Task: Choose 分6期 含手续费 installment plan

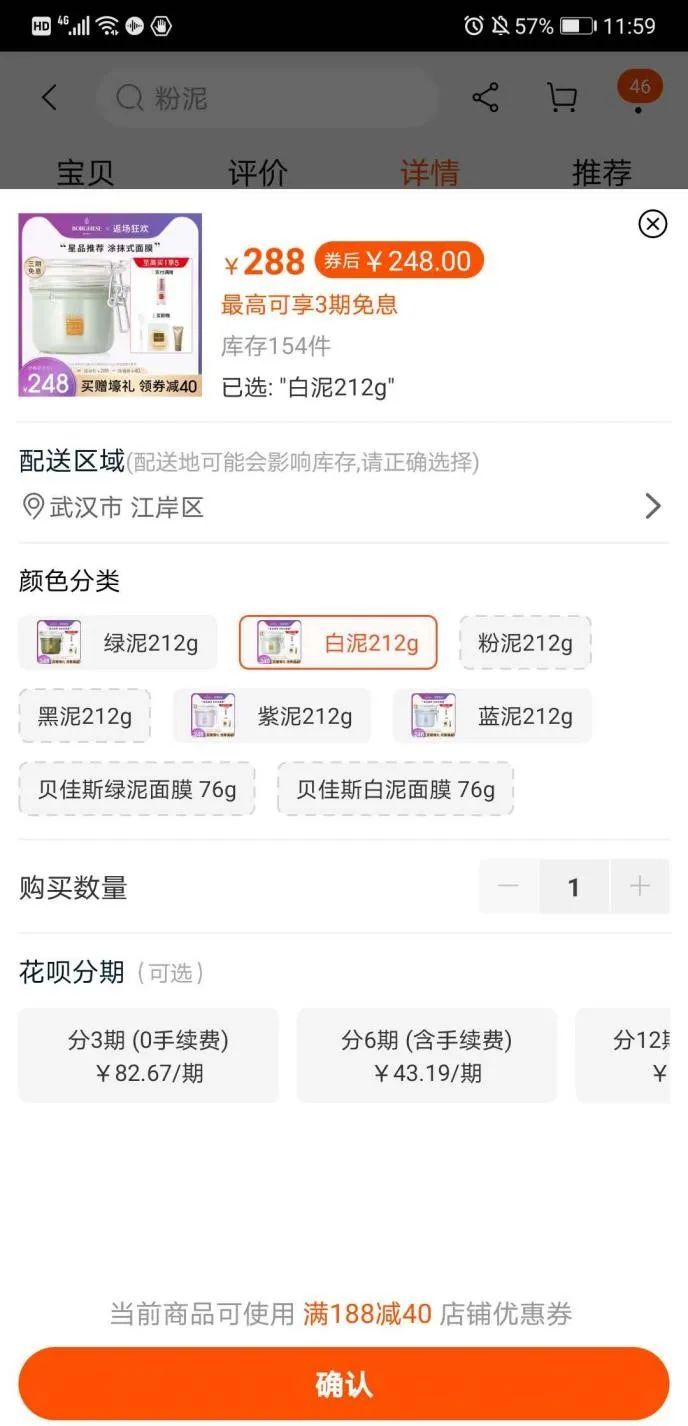Action: coord(427,1056)
